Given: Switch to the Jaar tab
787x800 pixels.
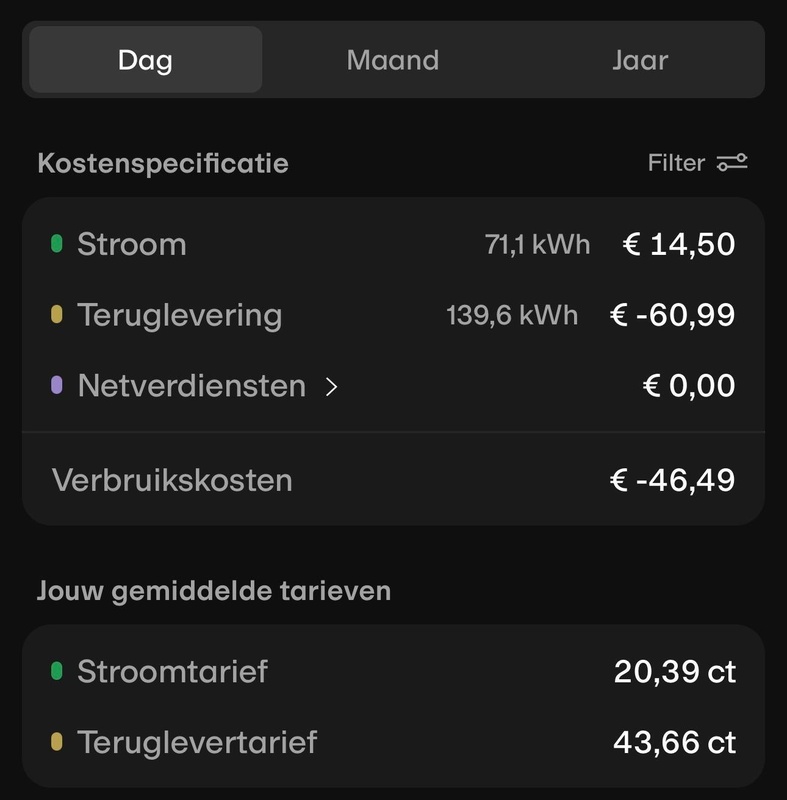Looking at the screenshot, I should pos(641,60).
